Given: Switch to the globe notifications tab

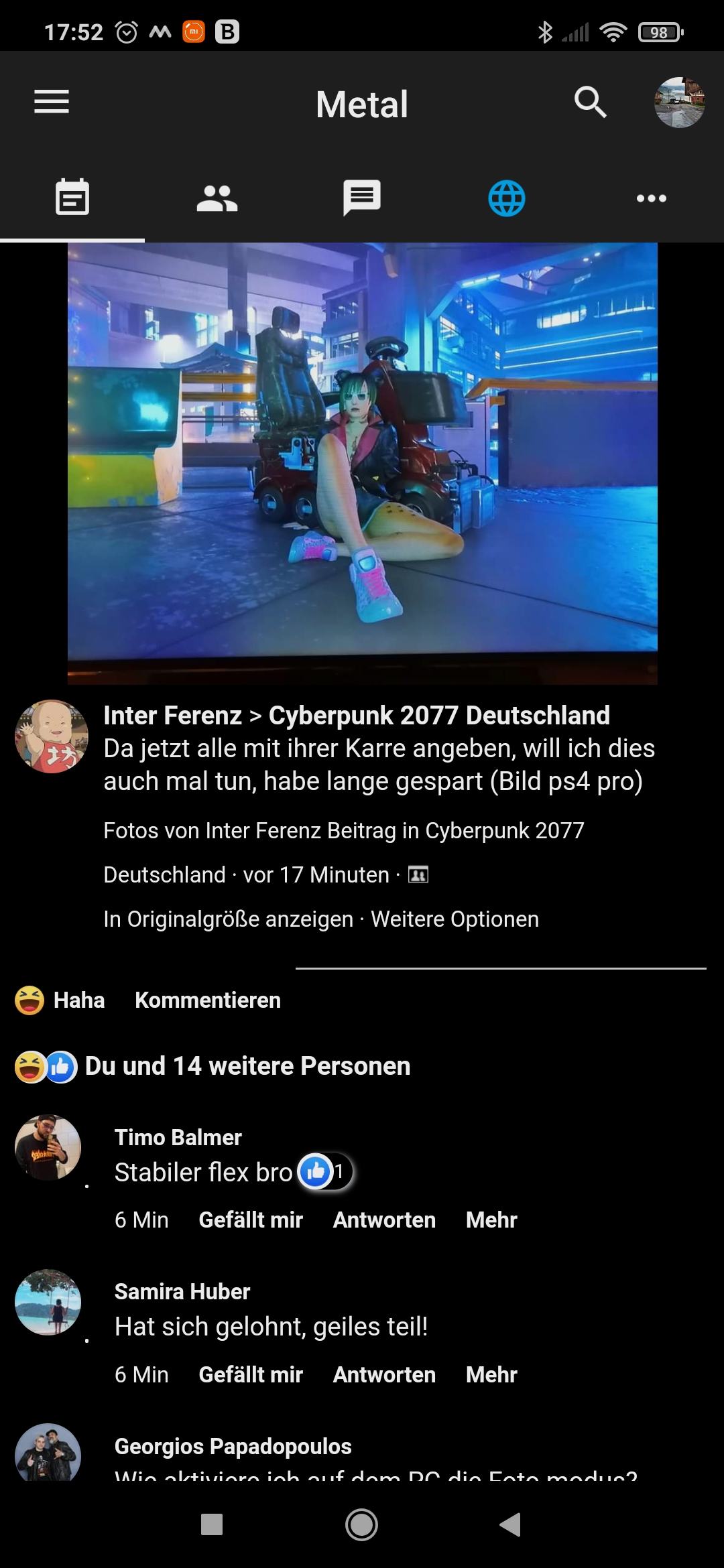Looking at the screenshot, I should [507, 198].
